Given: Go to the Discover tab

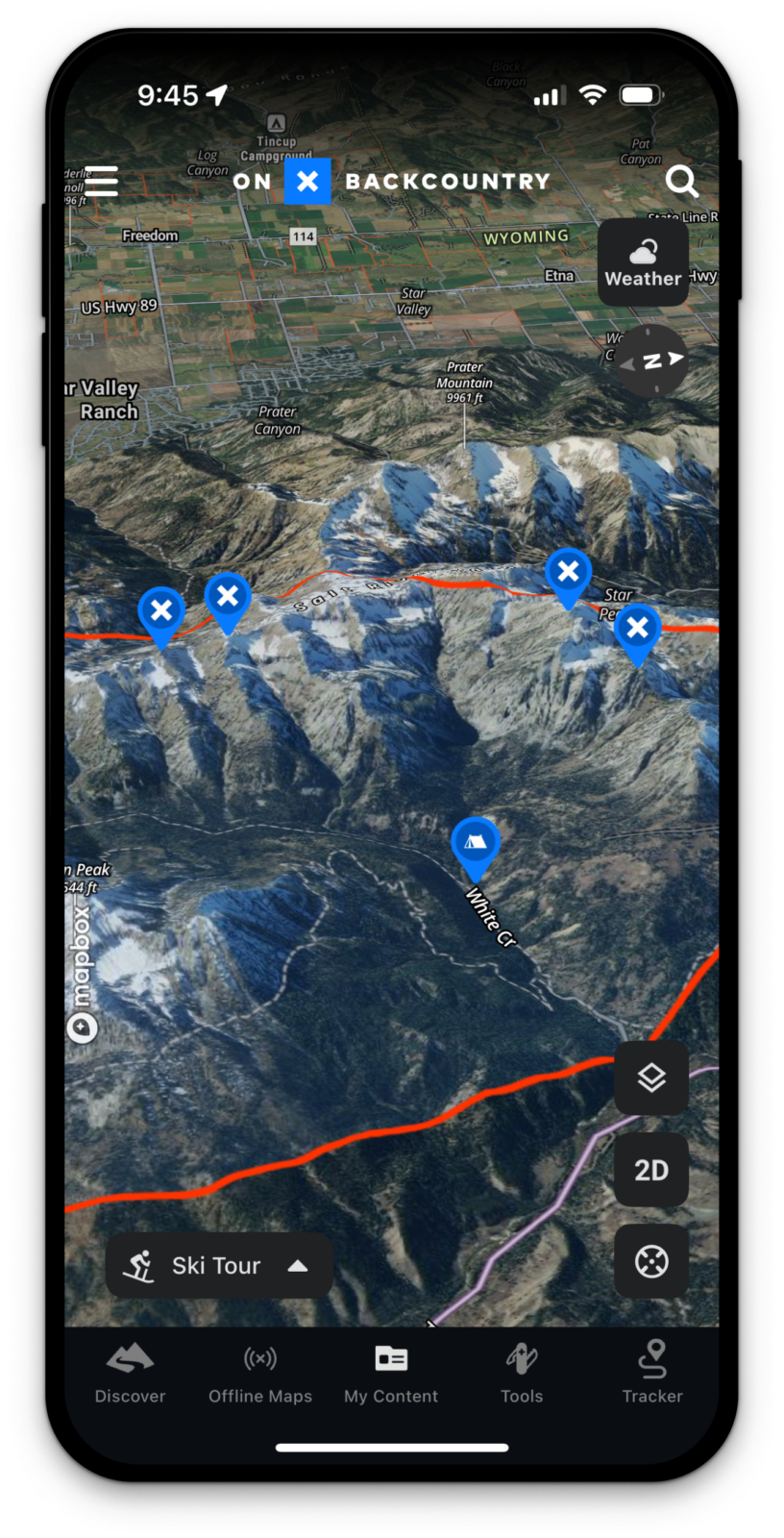Looking at the screenshot, I should click(130, 1375).
